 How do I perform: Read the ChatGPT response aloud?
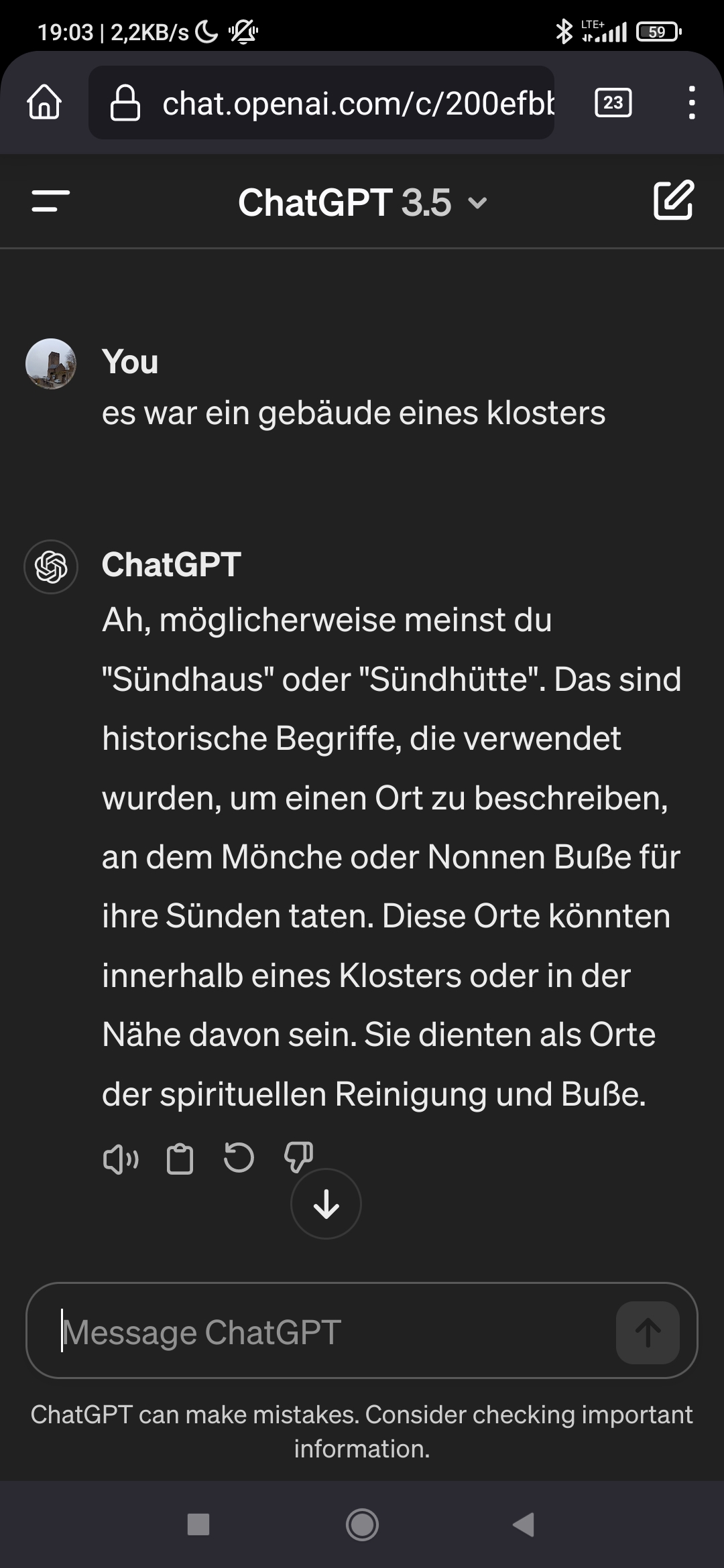click(121, 1159)
